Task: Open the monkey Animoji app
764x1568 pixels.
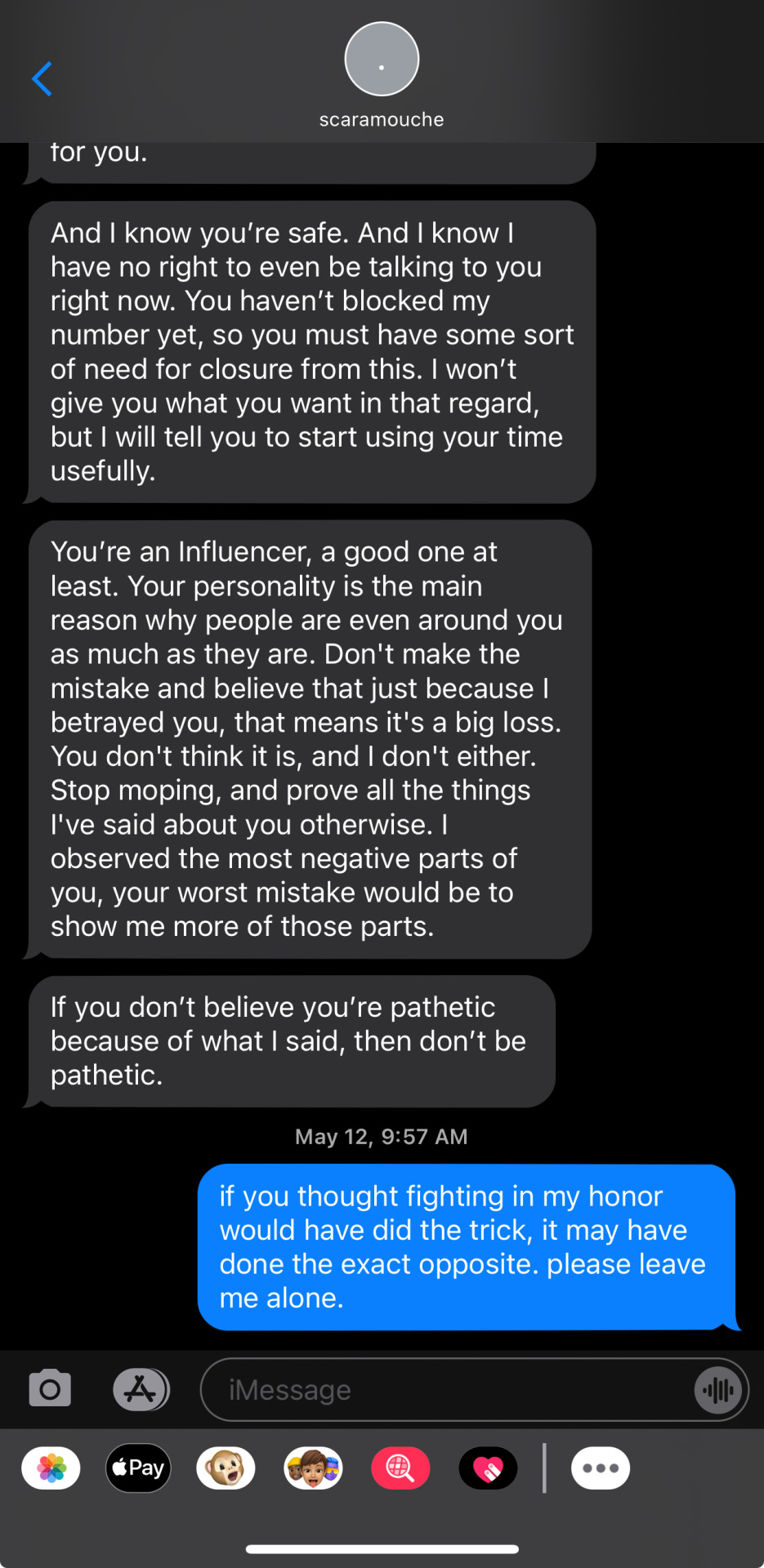Action: [x=226, y=1468]
